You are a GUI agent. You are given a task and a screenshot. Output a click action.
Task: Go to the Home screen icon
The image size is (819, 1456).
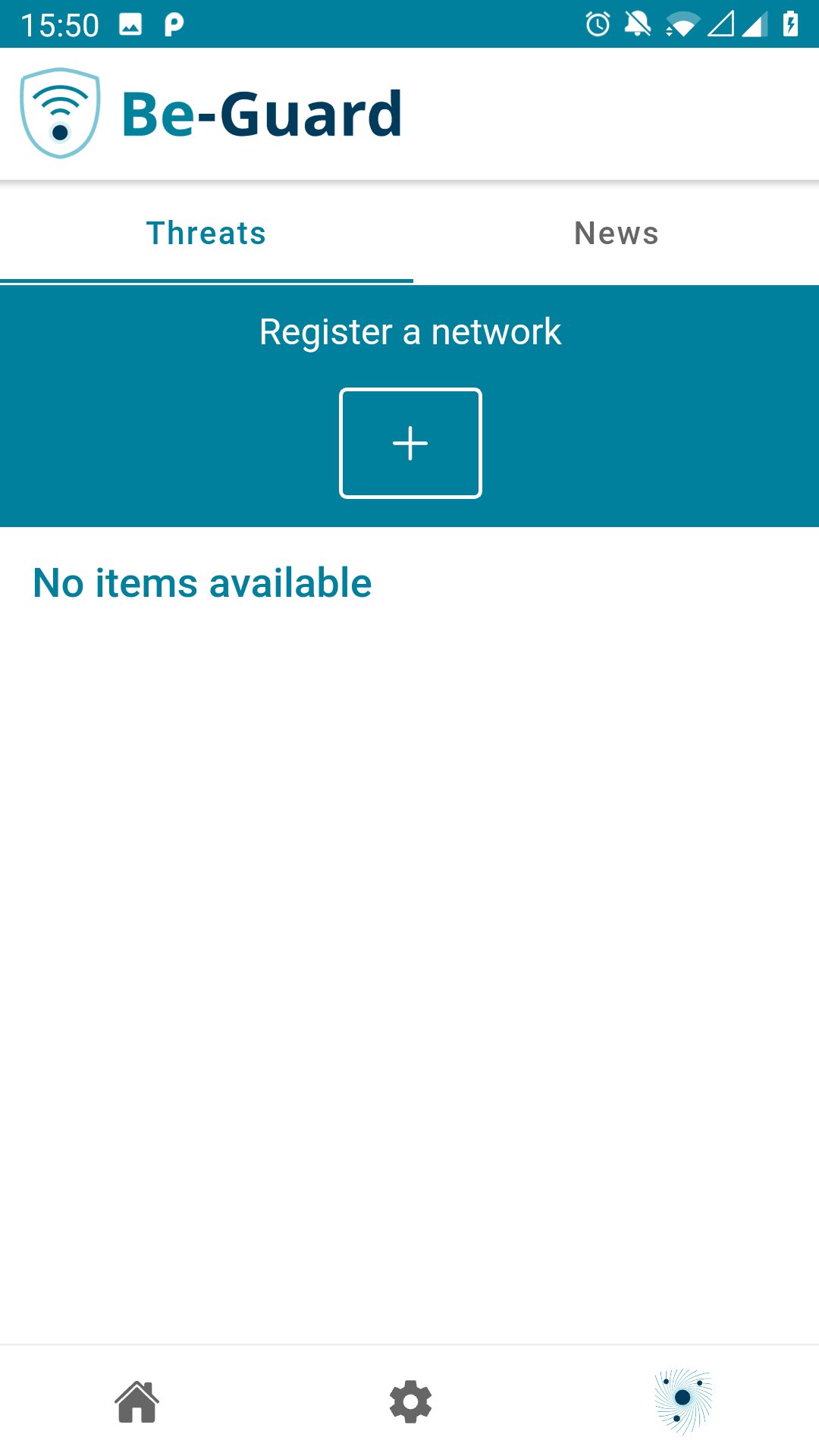[x=136, y=1402]
